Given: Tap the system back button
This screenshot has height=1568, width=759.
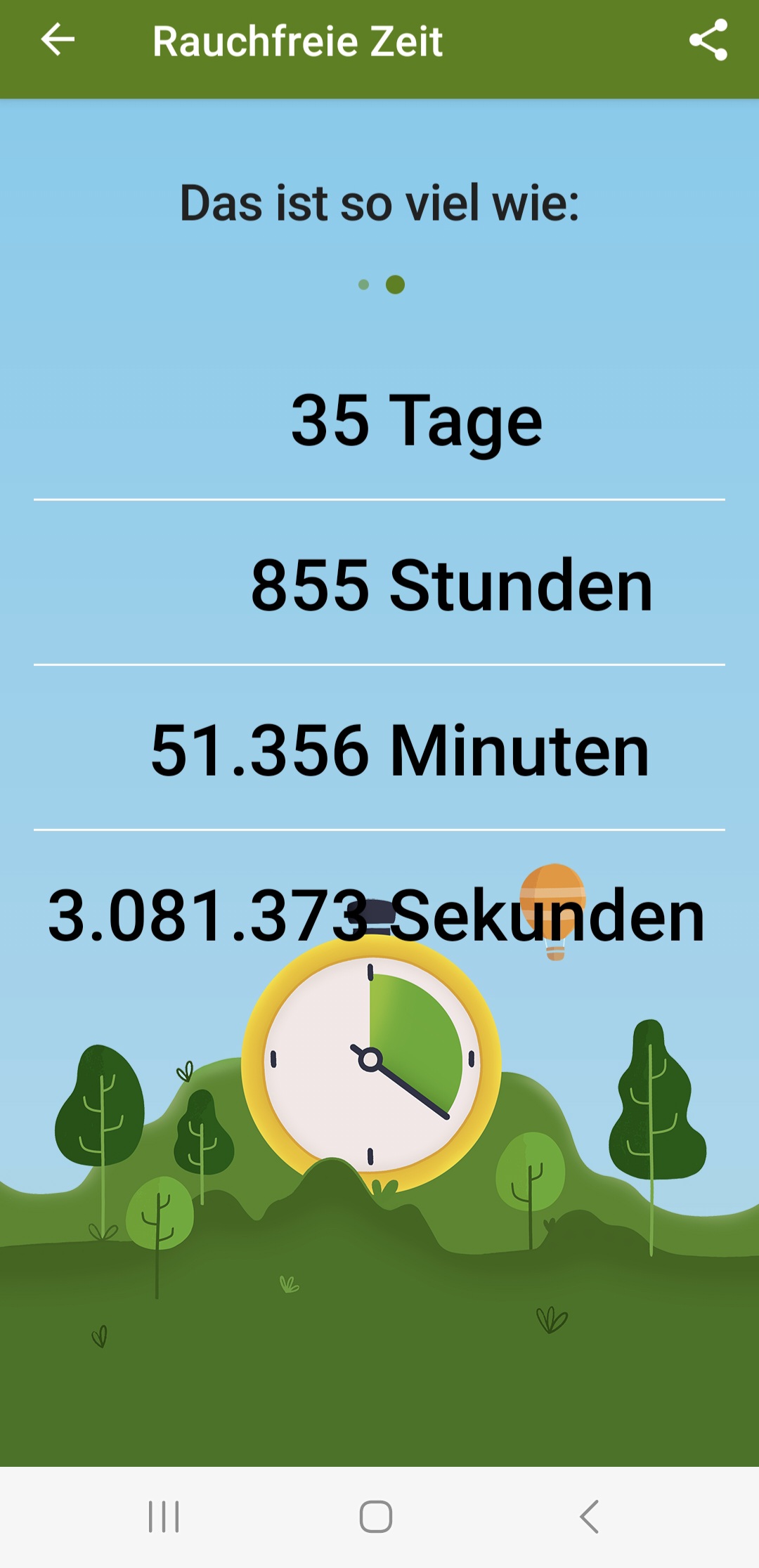Looking at the screenshot, I should tap(589, 1517).
